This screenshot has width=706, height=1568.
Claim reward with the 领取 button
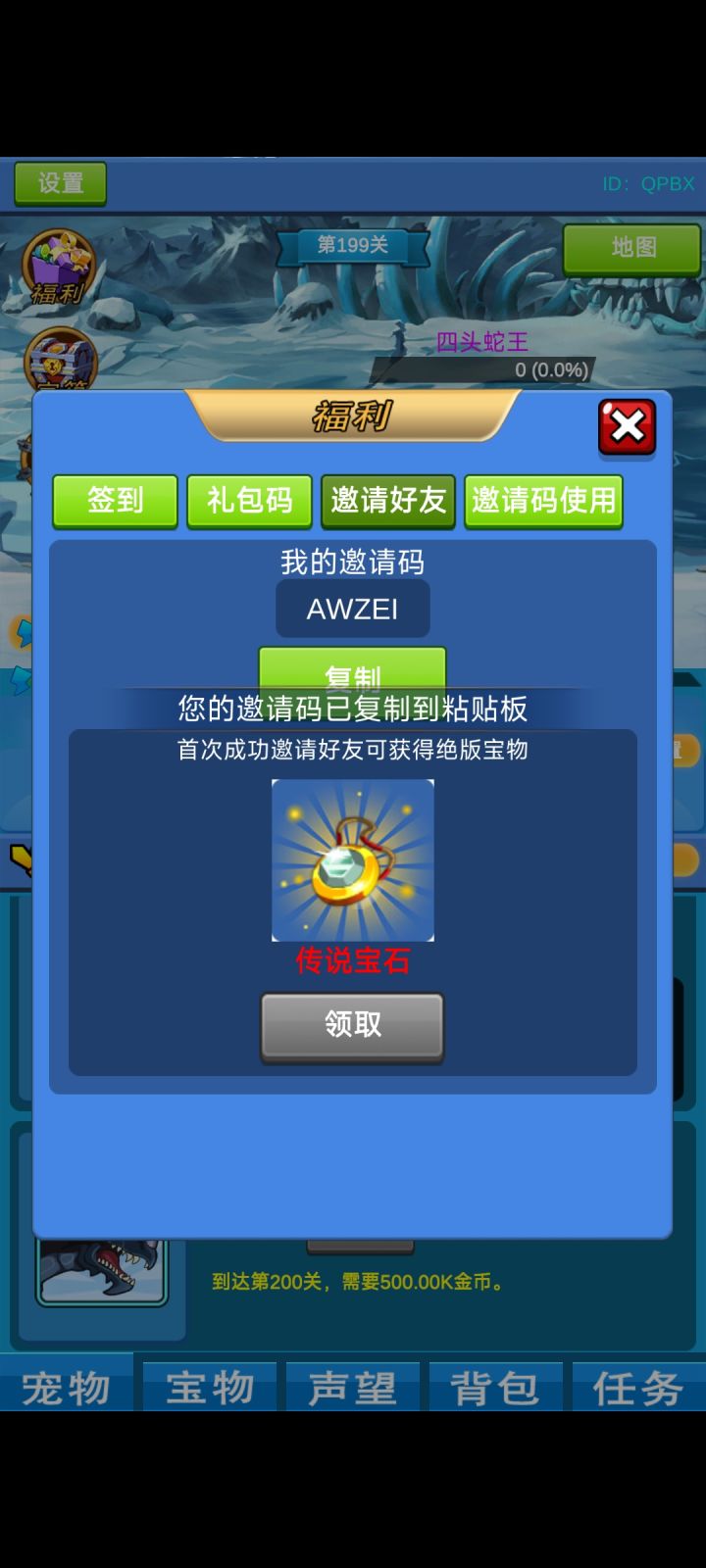[x=352, y=1025]
